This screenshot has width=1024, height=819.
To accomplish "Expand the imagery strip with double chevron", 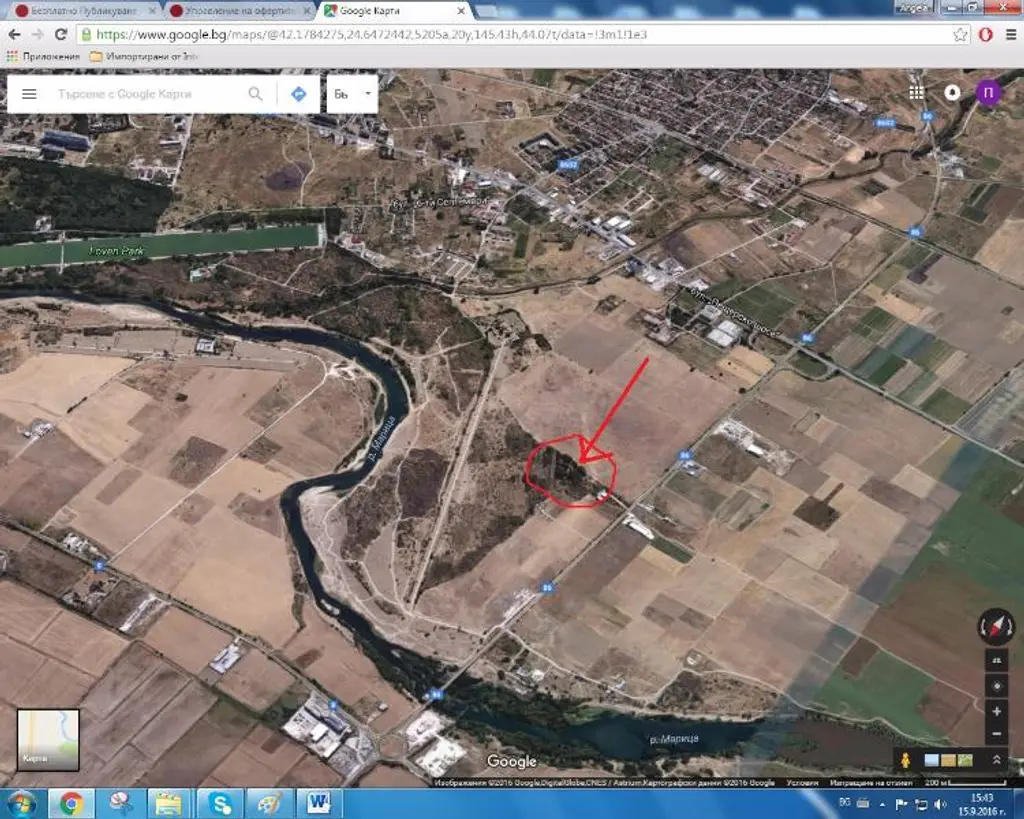I will (996, 760).
